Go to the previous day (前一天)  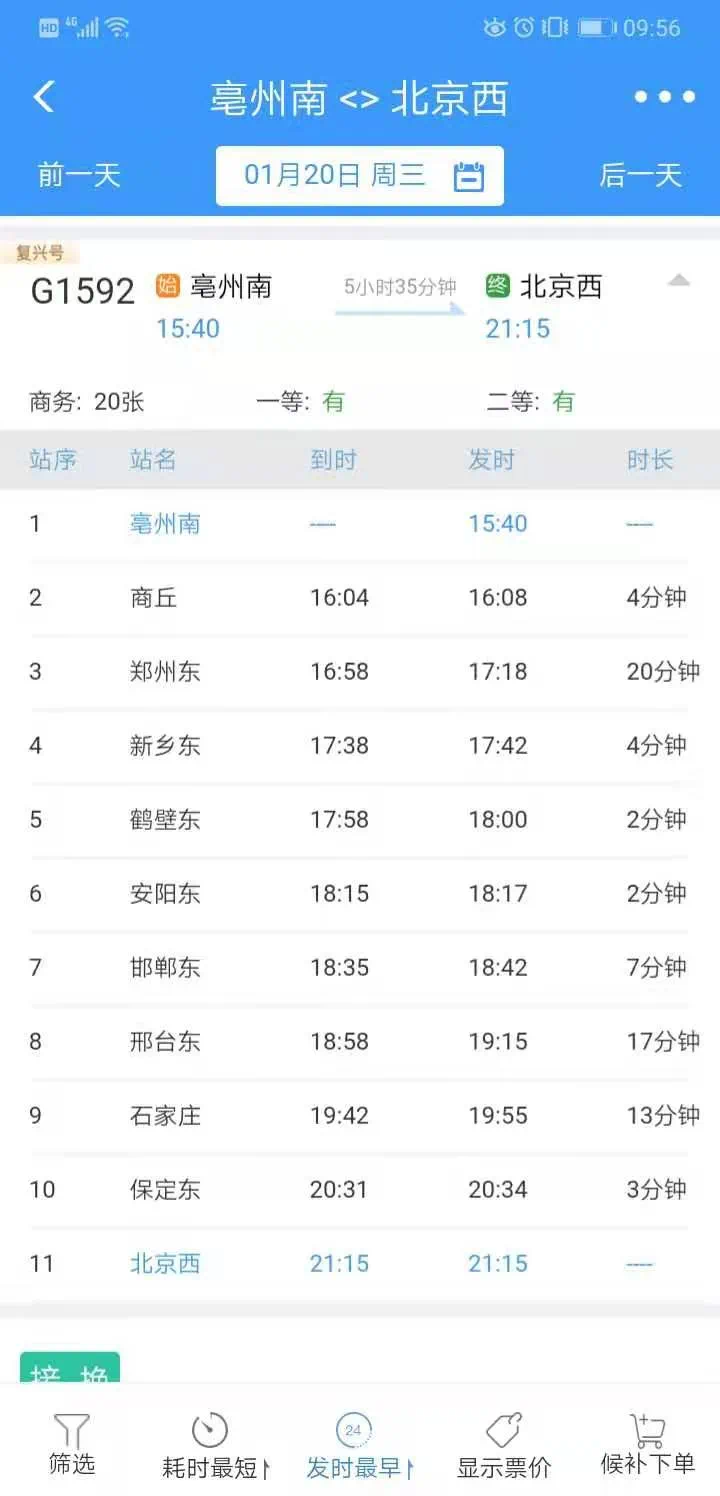(79, 175)
